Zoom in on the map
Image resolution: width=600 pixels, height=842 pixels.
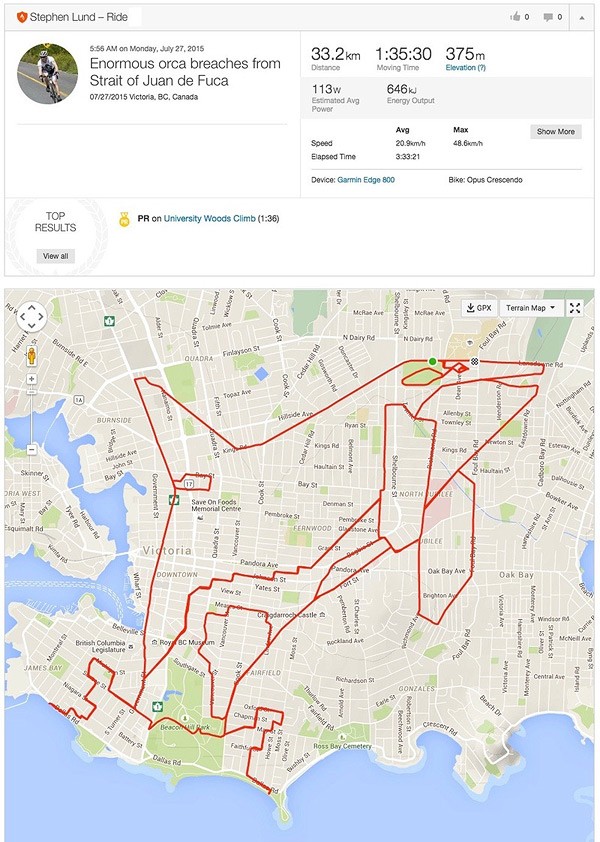[32, 380]
